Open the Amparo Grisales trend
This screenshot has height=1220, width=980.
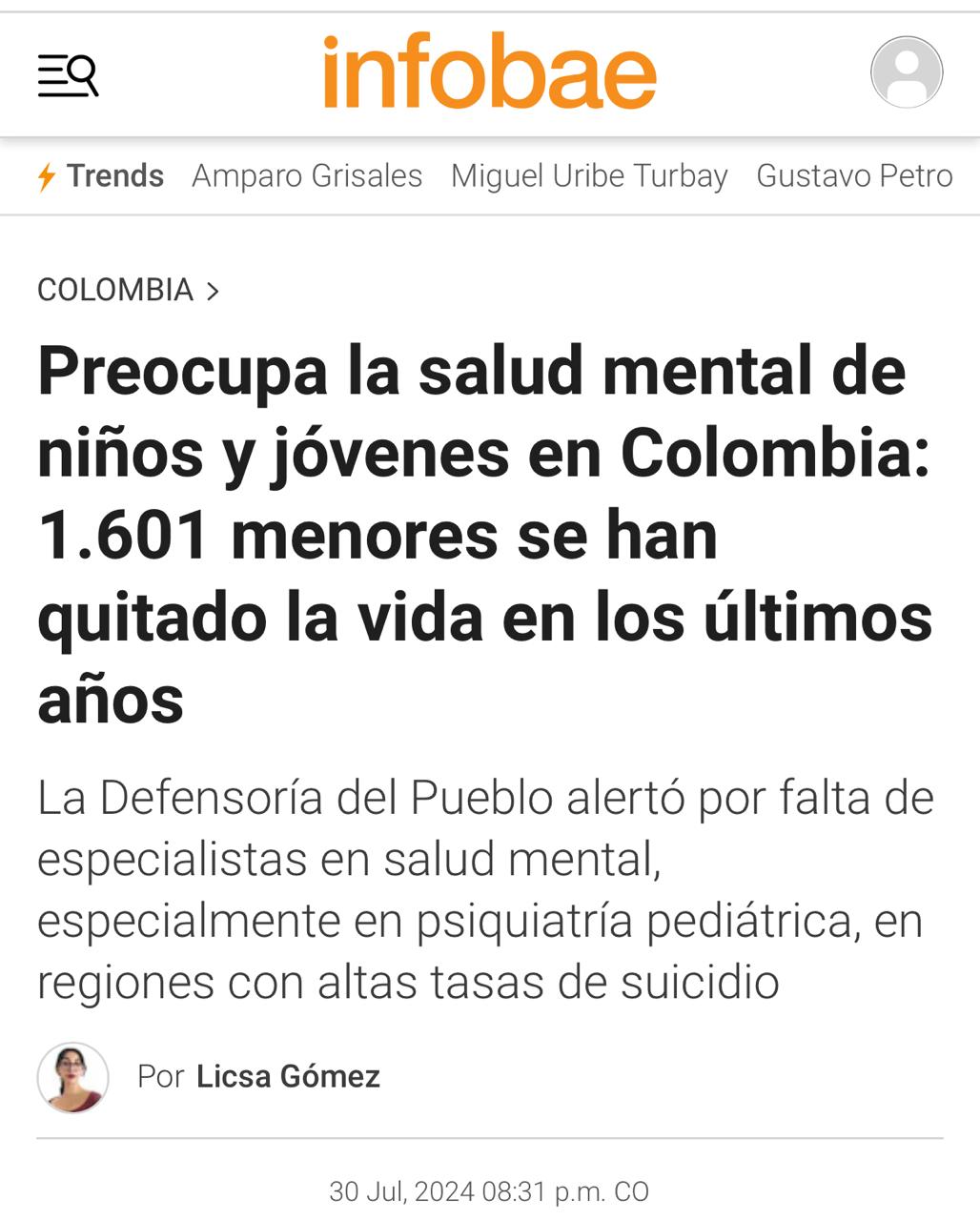(x=307, y=176)
